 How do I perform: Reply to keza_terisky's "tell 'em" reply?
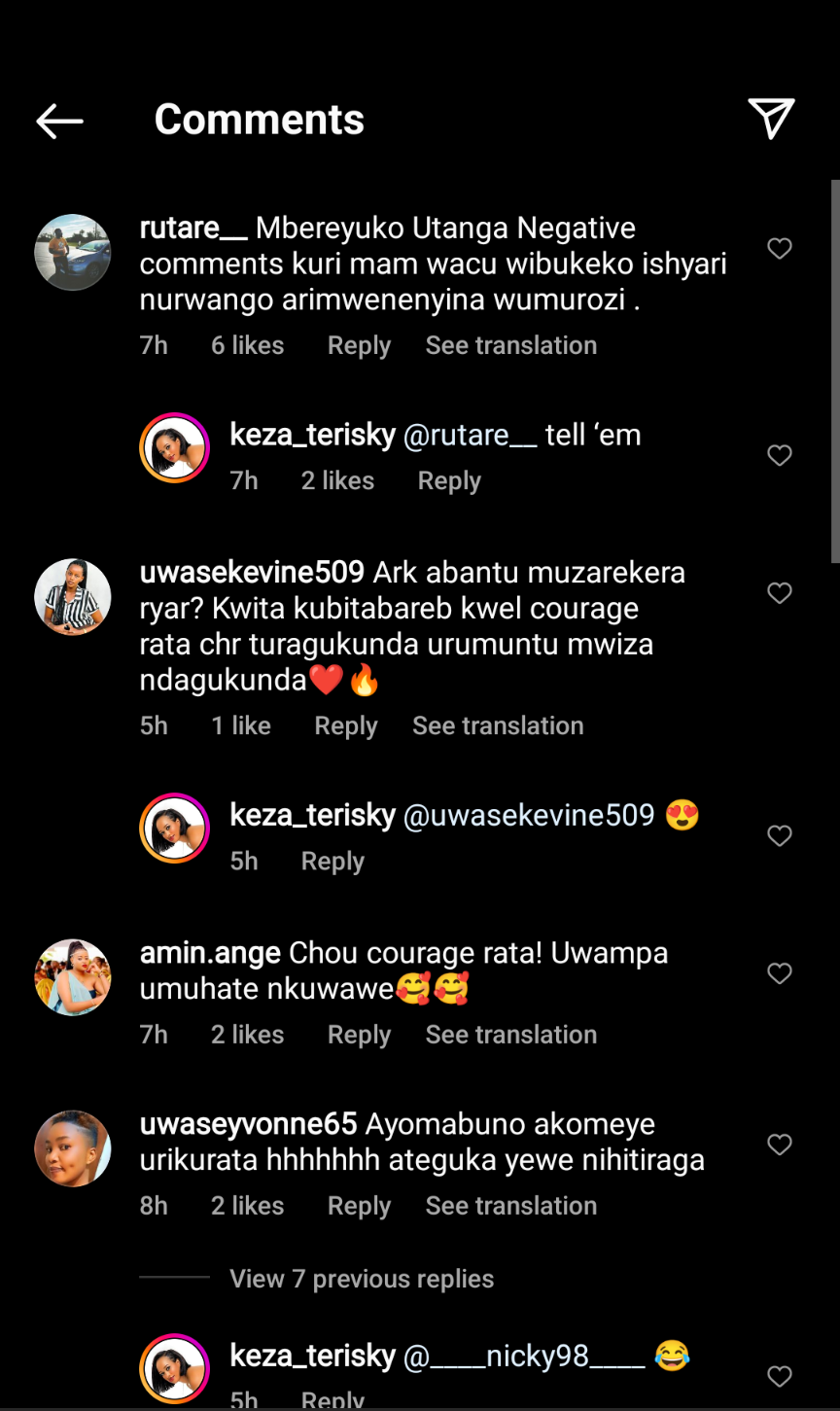tap(449, 481)
